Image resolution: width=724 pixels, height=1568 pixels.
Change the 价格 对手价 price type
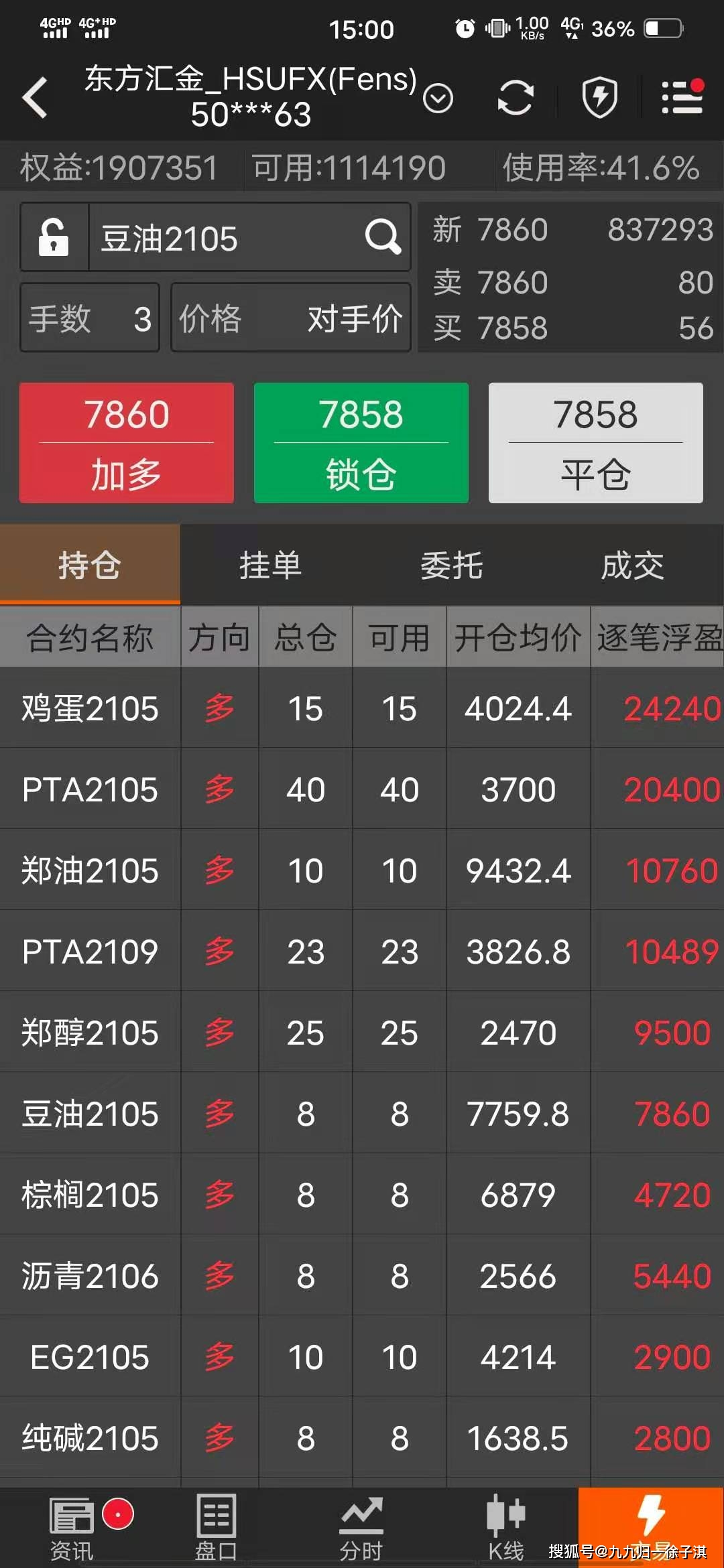click(x=290, y=318)
